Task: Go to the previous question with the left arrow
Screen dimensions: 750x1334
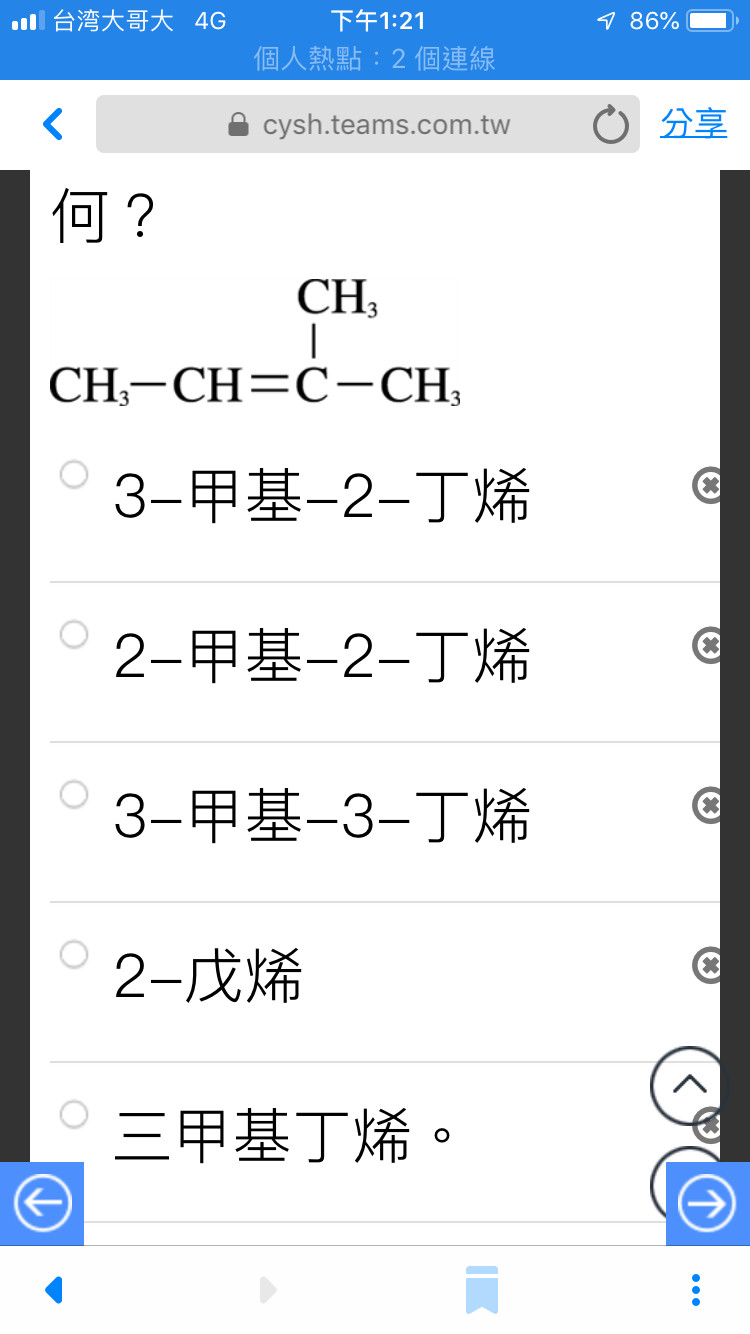Action: click(x=42, y=1204)
